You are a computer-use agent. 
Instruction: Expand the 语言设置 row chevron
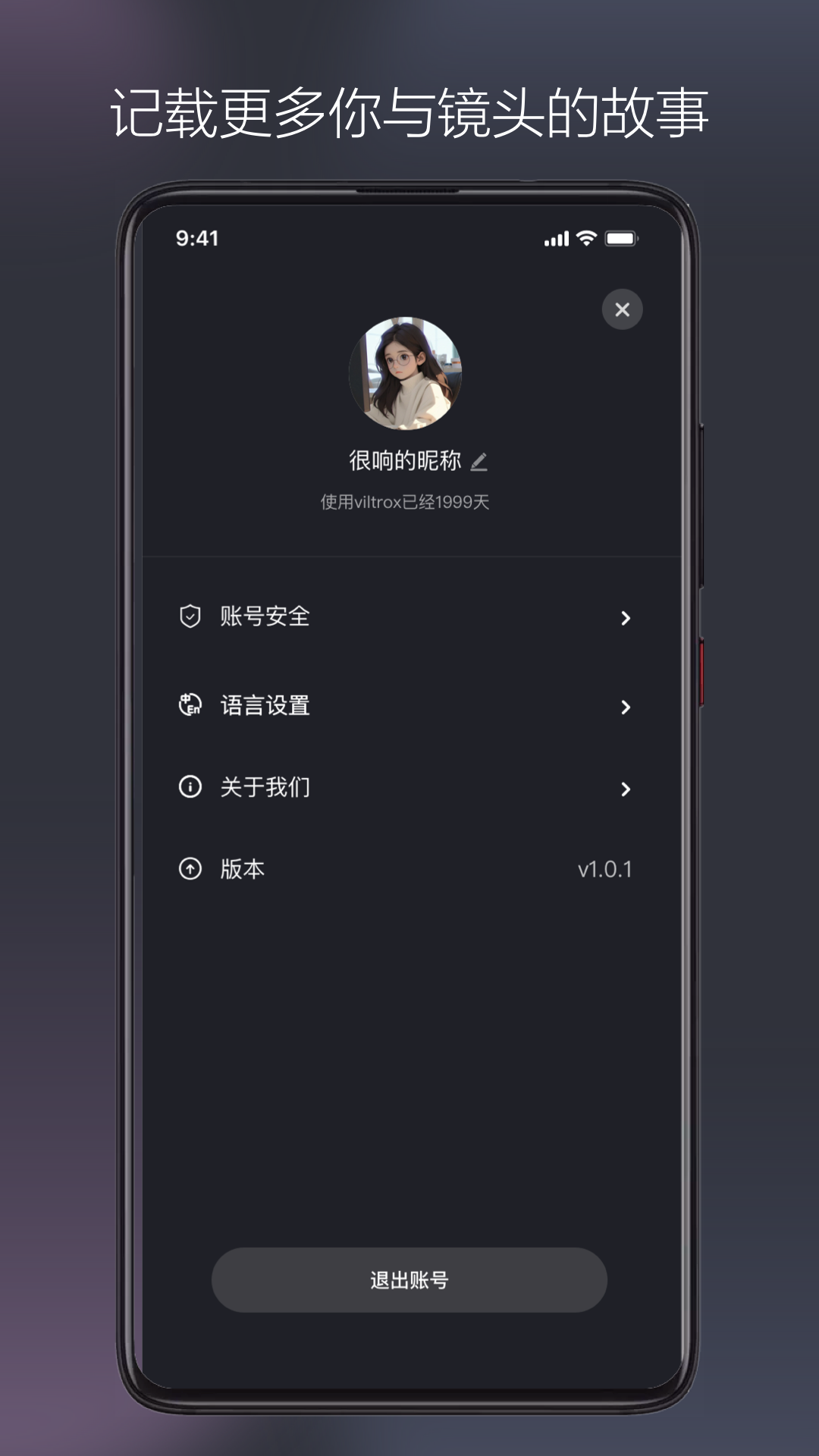tap(626, 707)
